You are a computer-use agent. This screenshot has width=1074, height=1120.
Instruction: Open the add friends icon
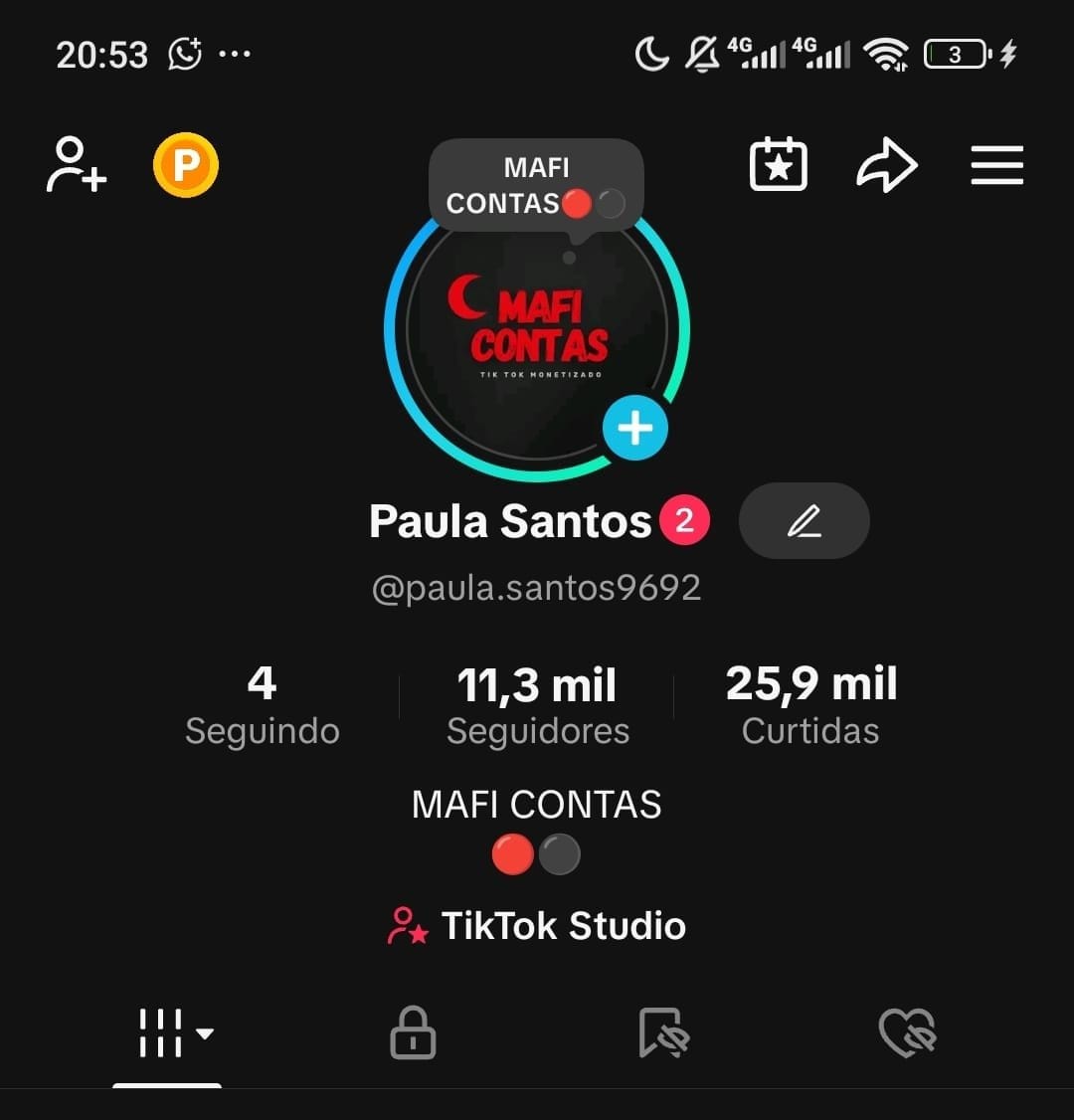[75, 165]
